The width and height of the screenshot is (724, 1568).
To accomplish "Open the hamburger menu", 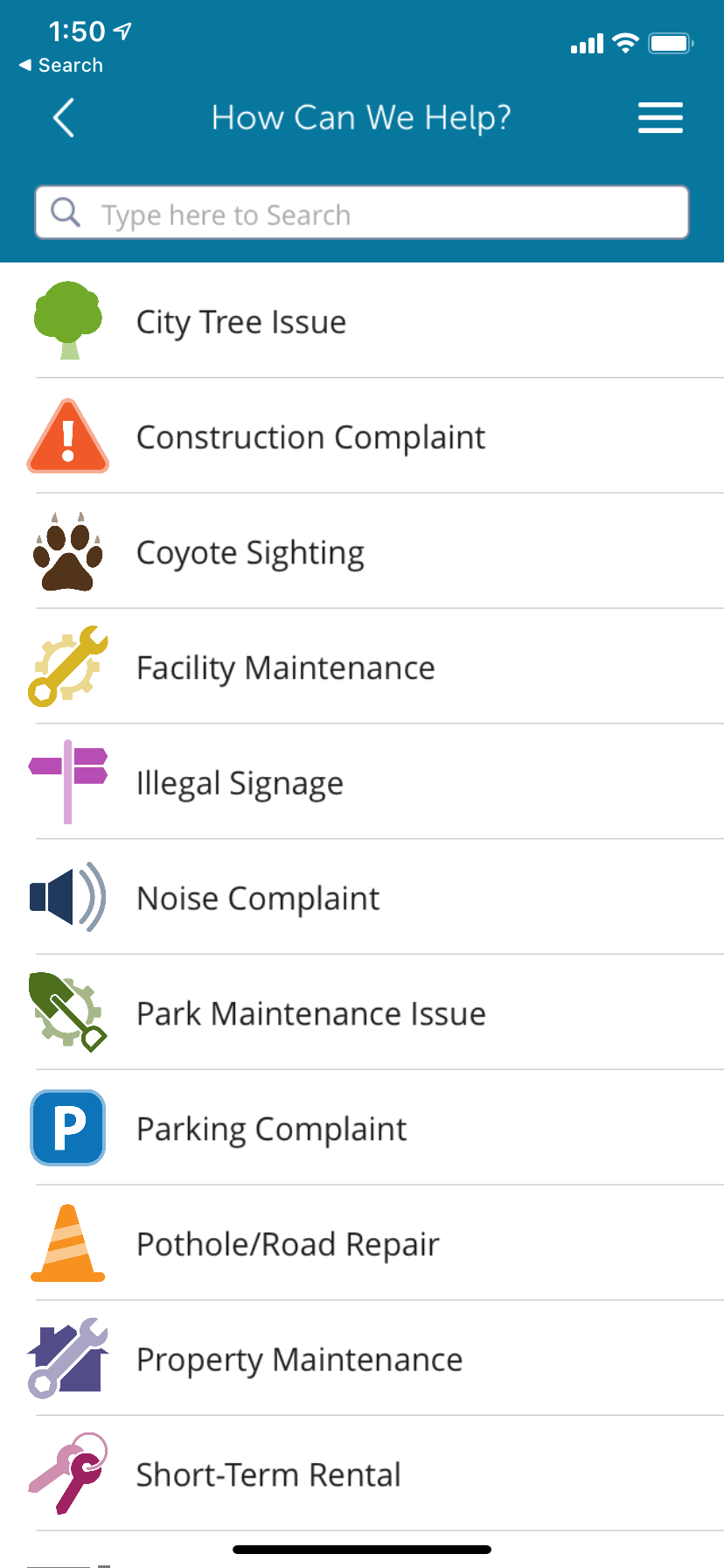I will pyautogui.click(x=660, y=118).
